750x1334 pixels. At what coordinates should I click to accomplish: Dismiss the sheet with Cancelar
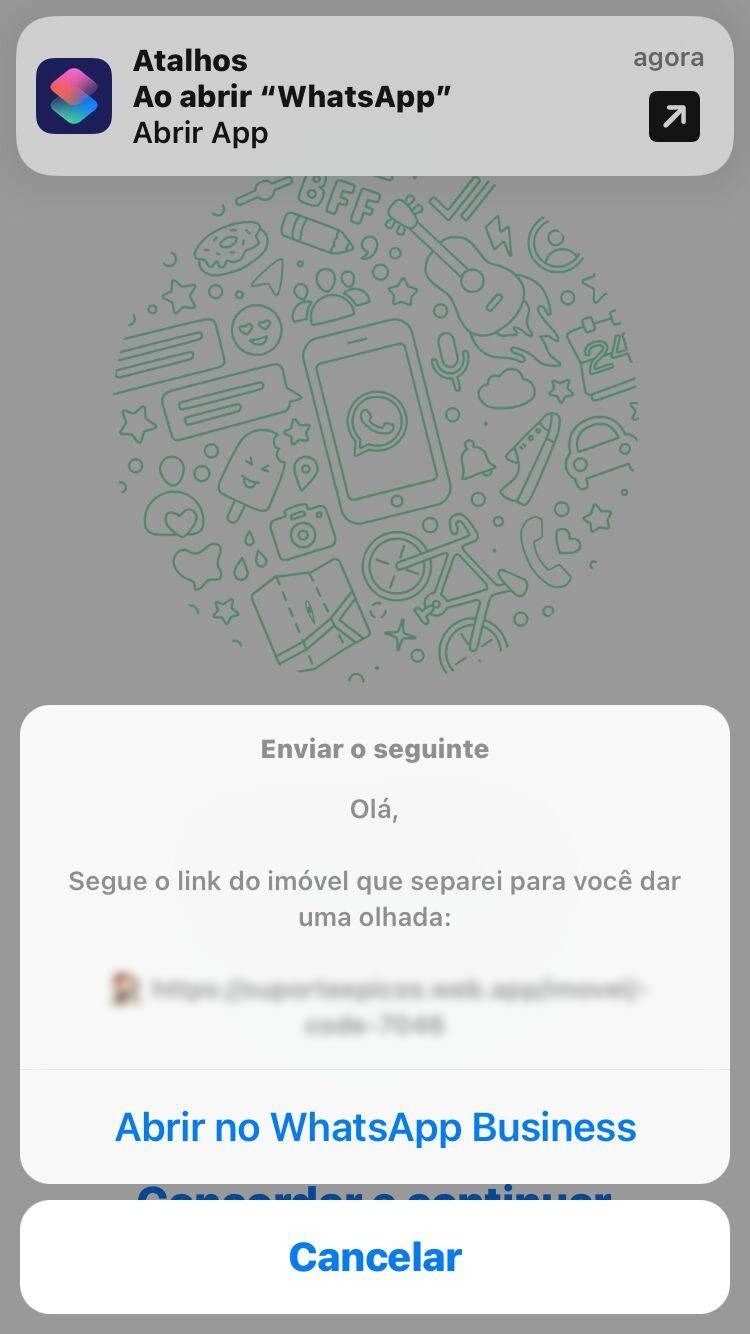point(375,1257)
